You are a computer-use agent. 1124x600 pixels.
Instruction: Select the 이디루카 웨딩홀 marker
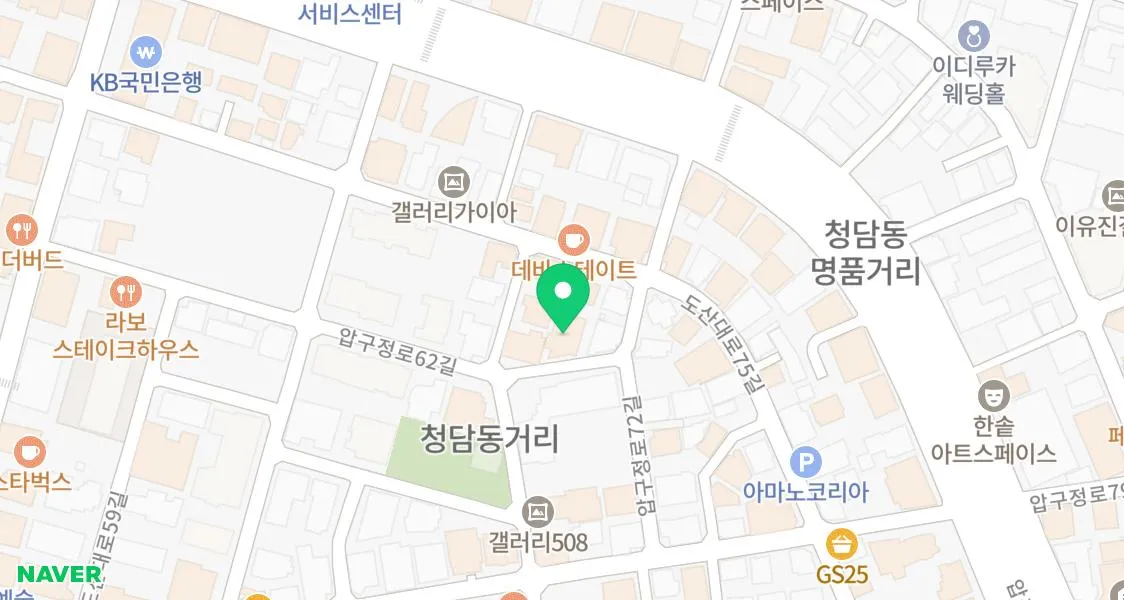[x=973, y=38]
